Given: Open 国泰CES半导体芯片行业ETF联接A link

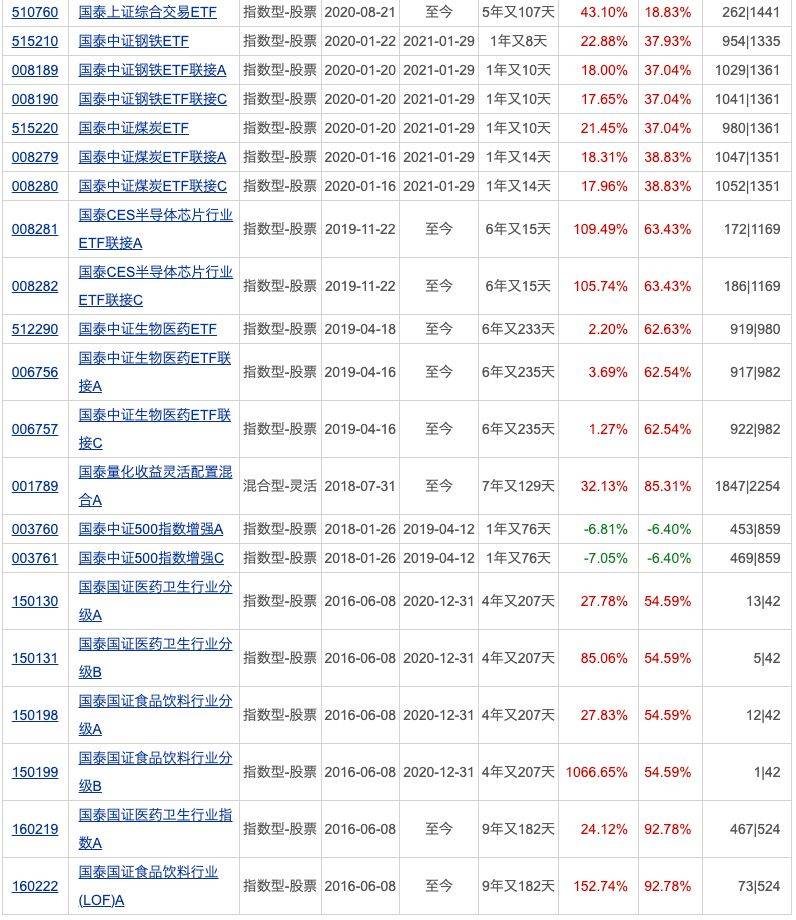Looking at the screenshot, I should (x=155, y=229).
